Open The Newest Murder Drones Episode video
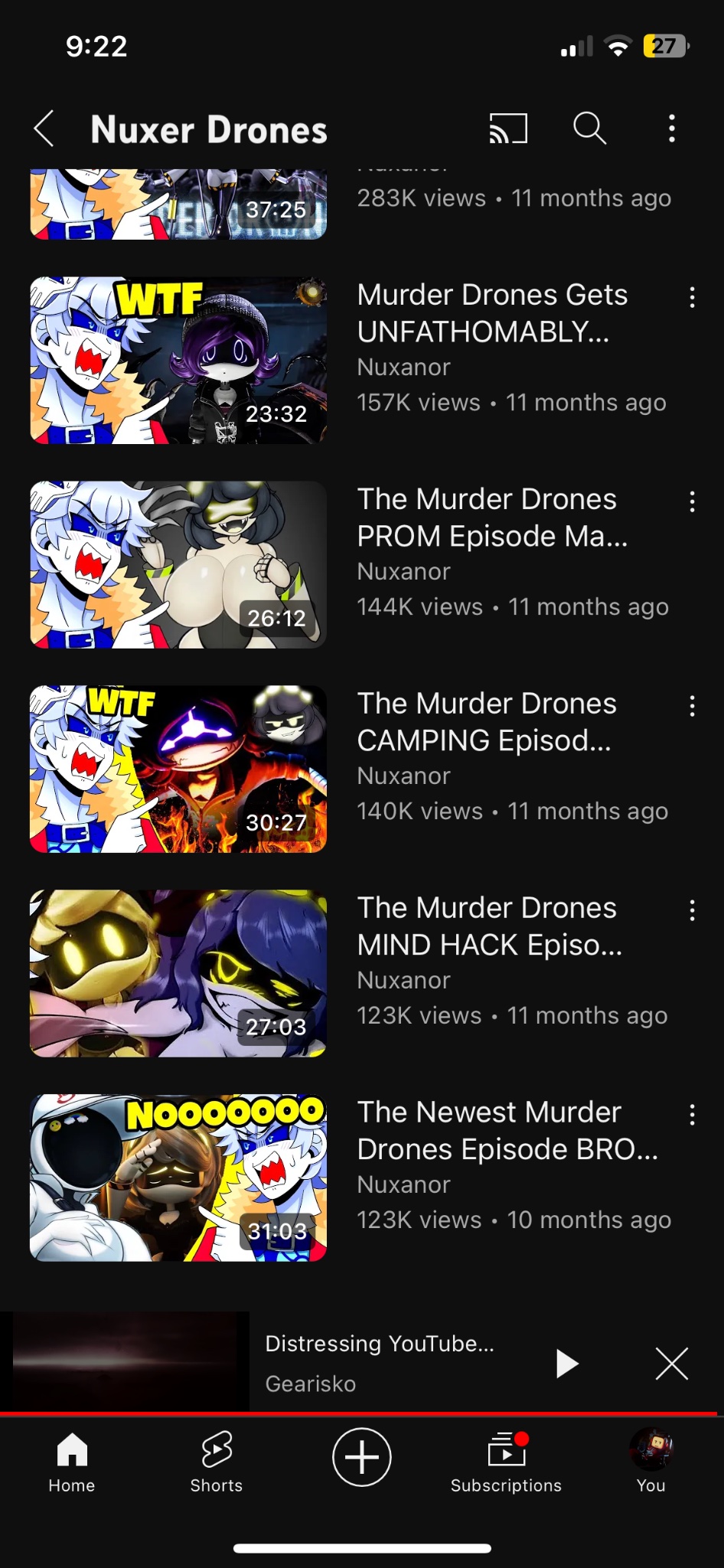 [x=178, y=1178]
